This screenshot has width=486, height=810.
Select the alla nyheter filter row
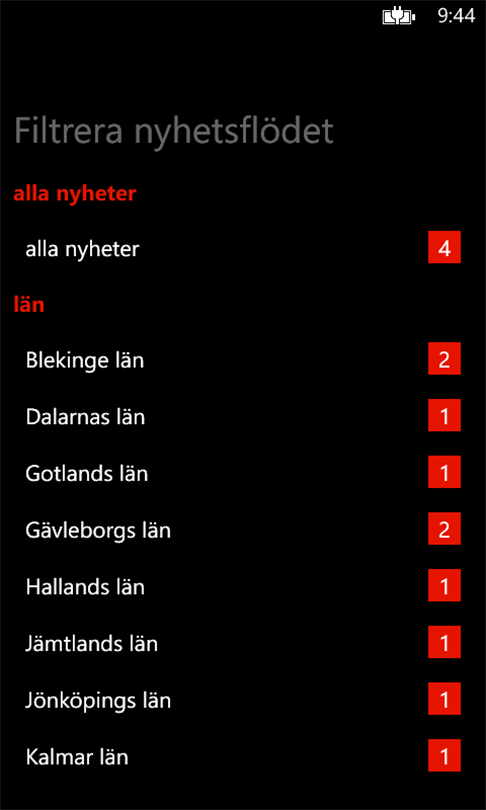243,248
